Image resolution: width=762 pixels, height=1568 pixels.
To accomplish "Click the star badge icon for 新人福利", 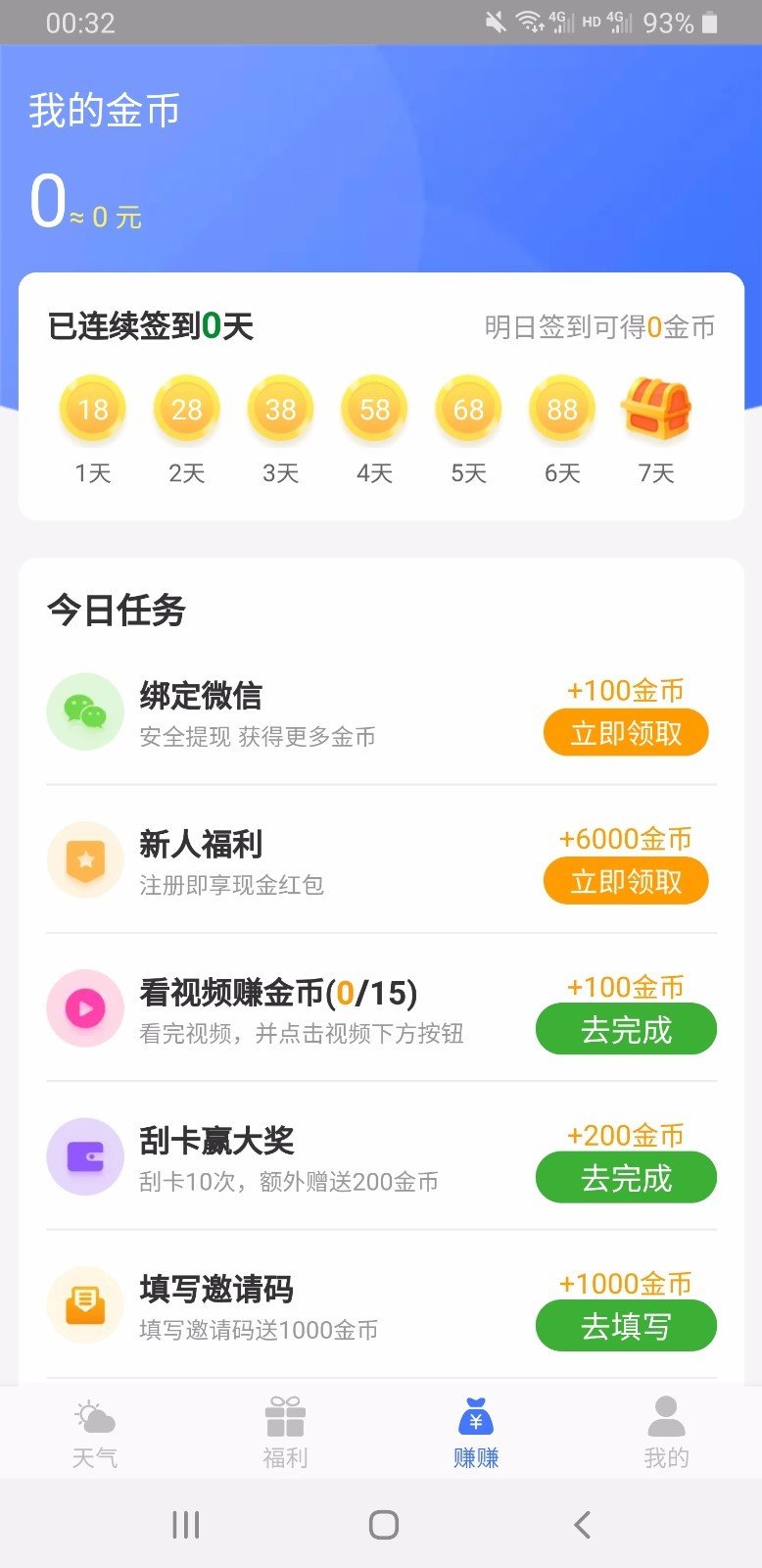I will pos(85,860).
